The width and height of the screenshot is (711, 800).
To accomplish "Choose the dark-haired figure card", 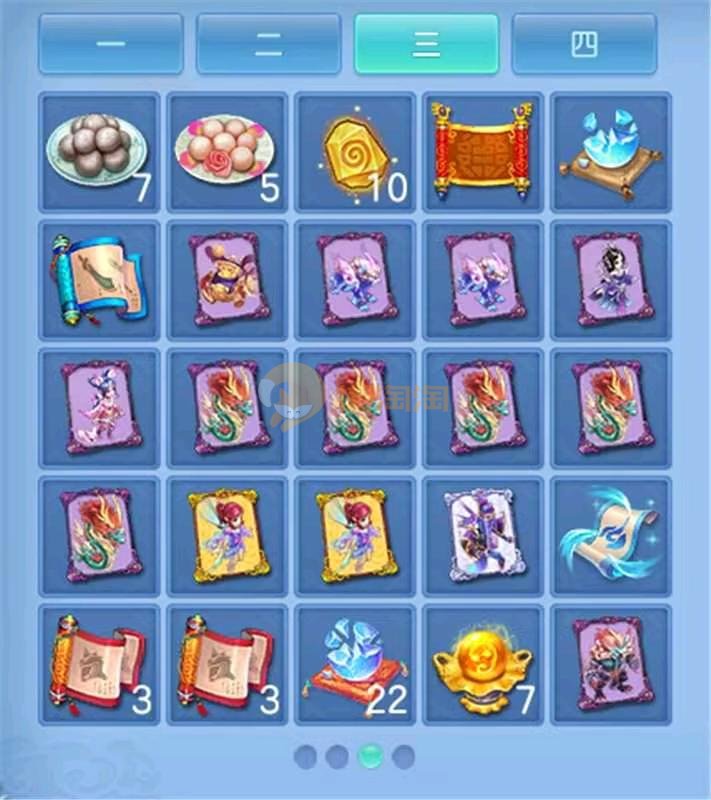I will tap(611, 280).
